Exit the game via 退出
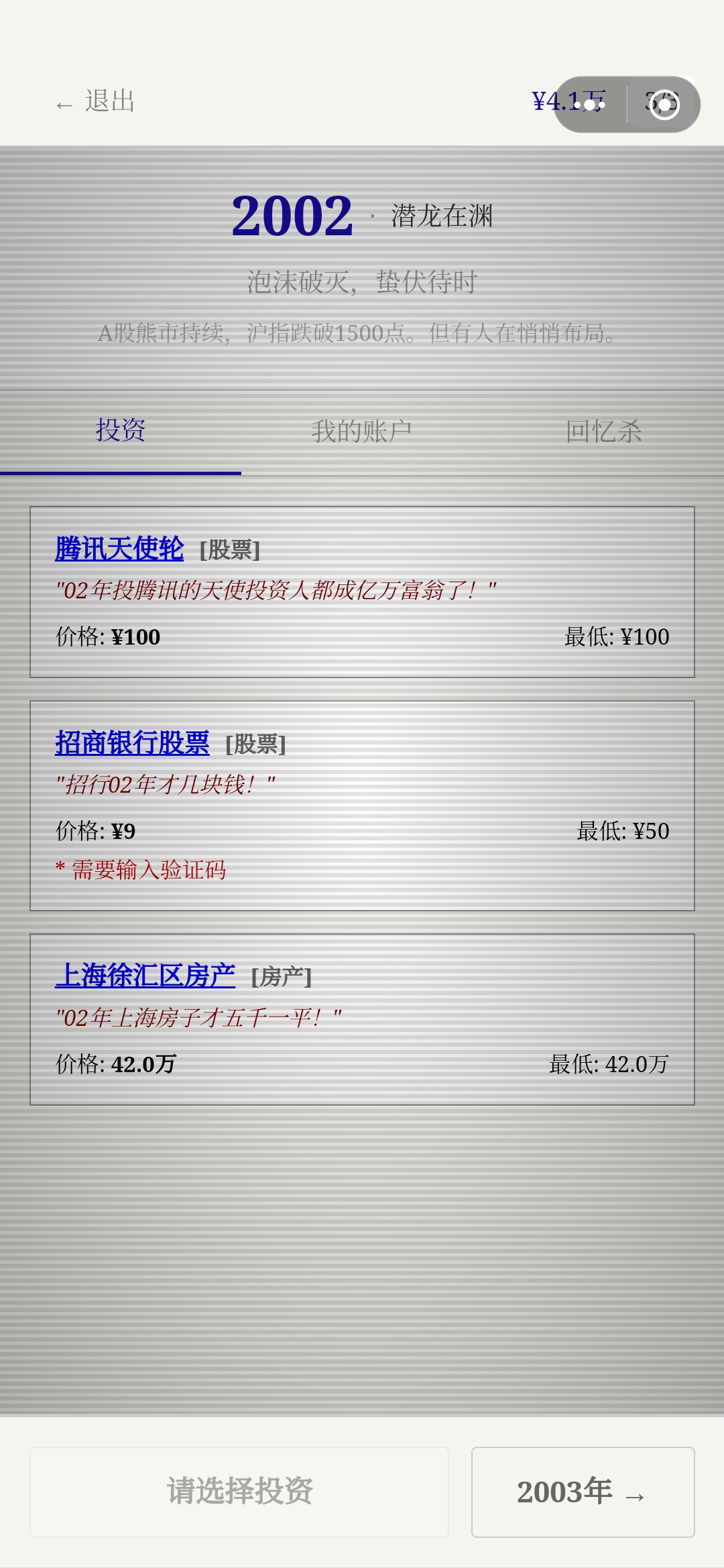 pyautogui.click(x=97, y=102)
